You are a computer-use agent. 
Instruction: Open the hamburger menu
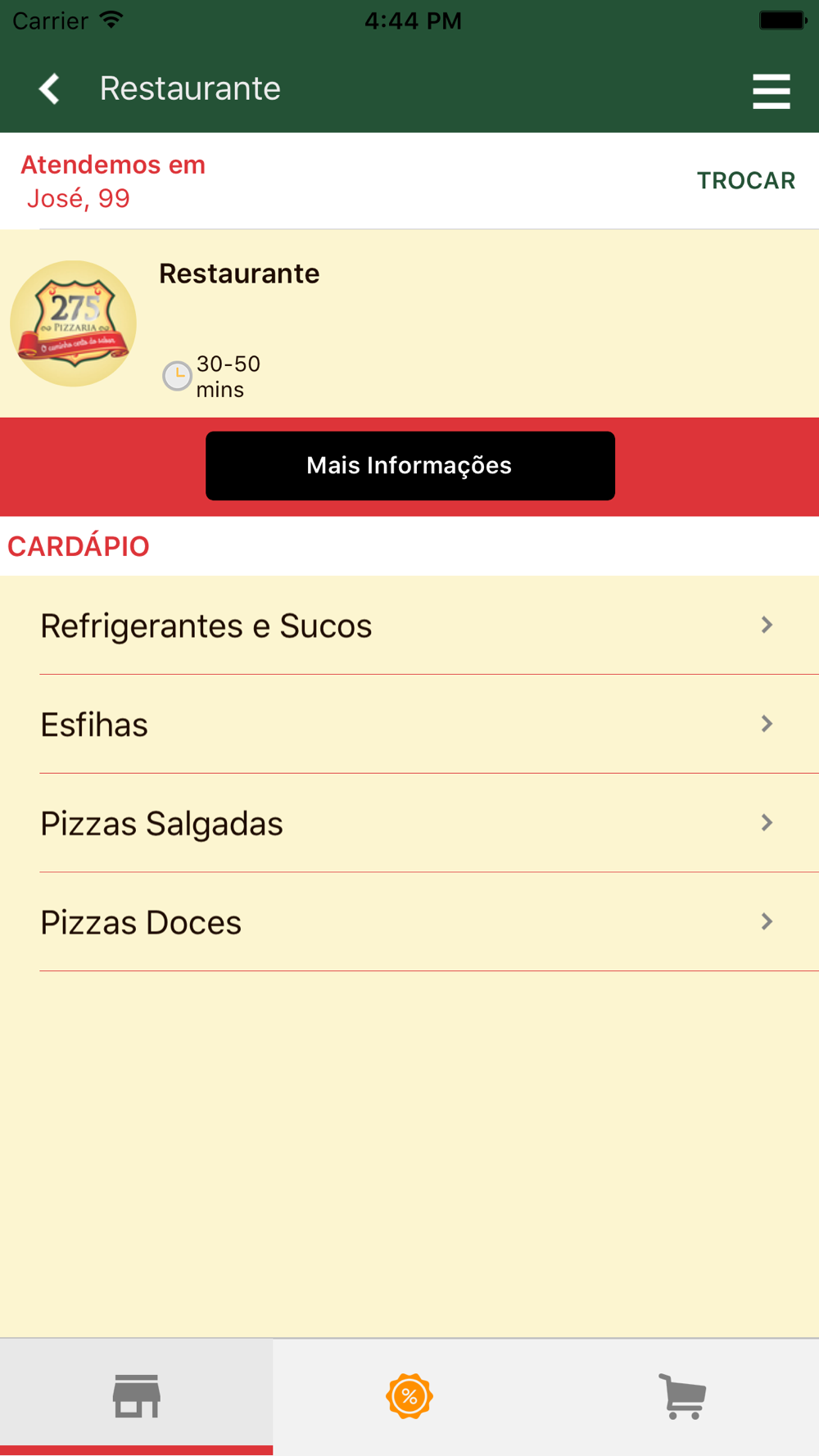pos(771,91)
